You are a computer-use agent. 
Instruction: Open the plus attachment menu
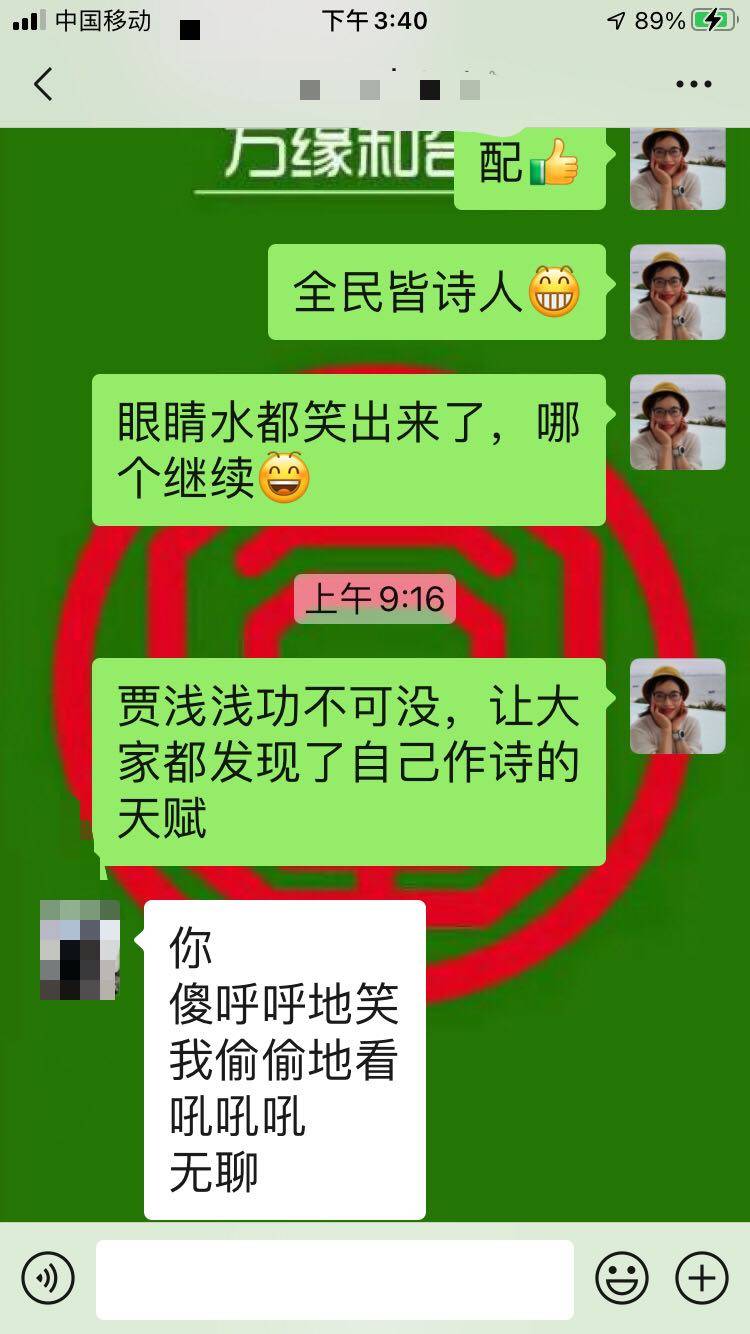(702, 1278)
